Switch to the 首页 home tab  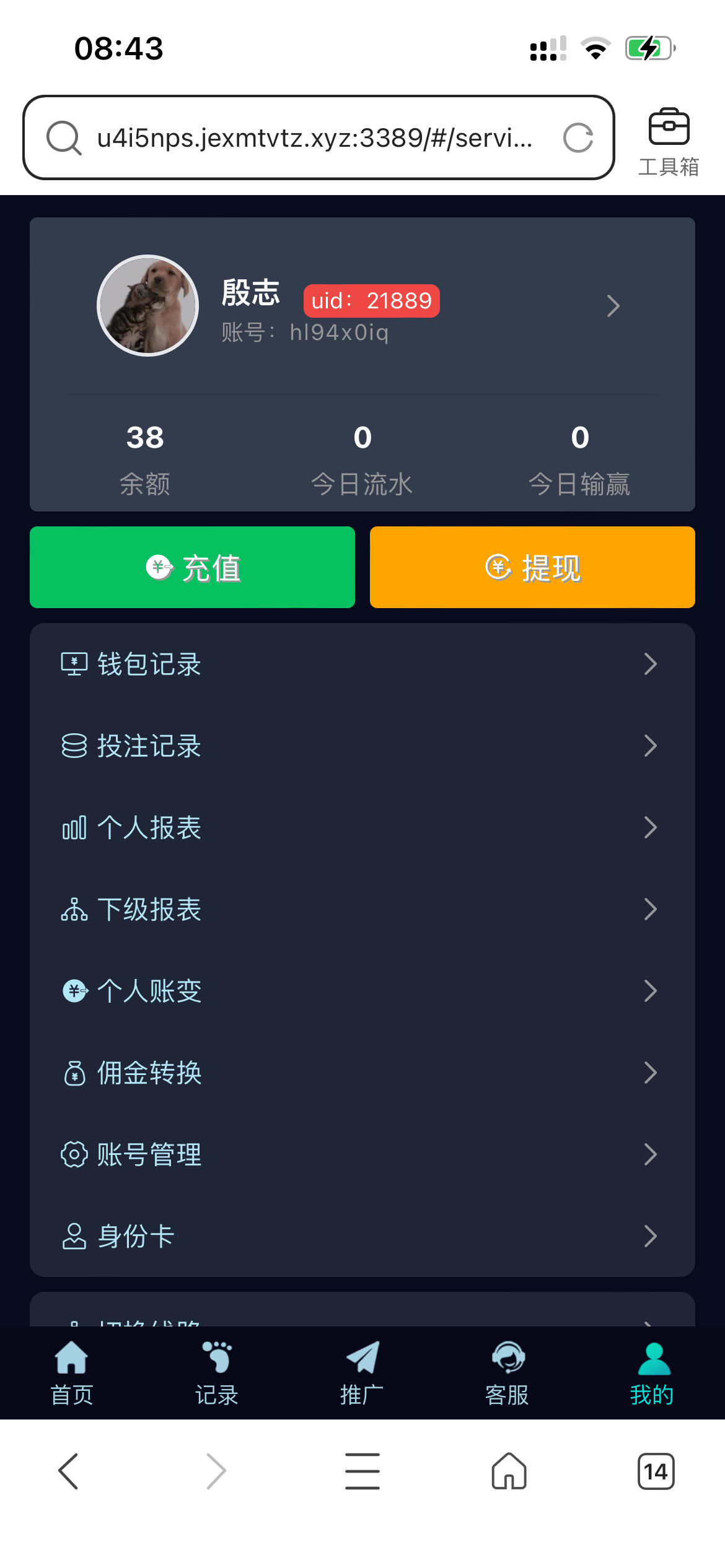[x=72, y=1373]
